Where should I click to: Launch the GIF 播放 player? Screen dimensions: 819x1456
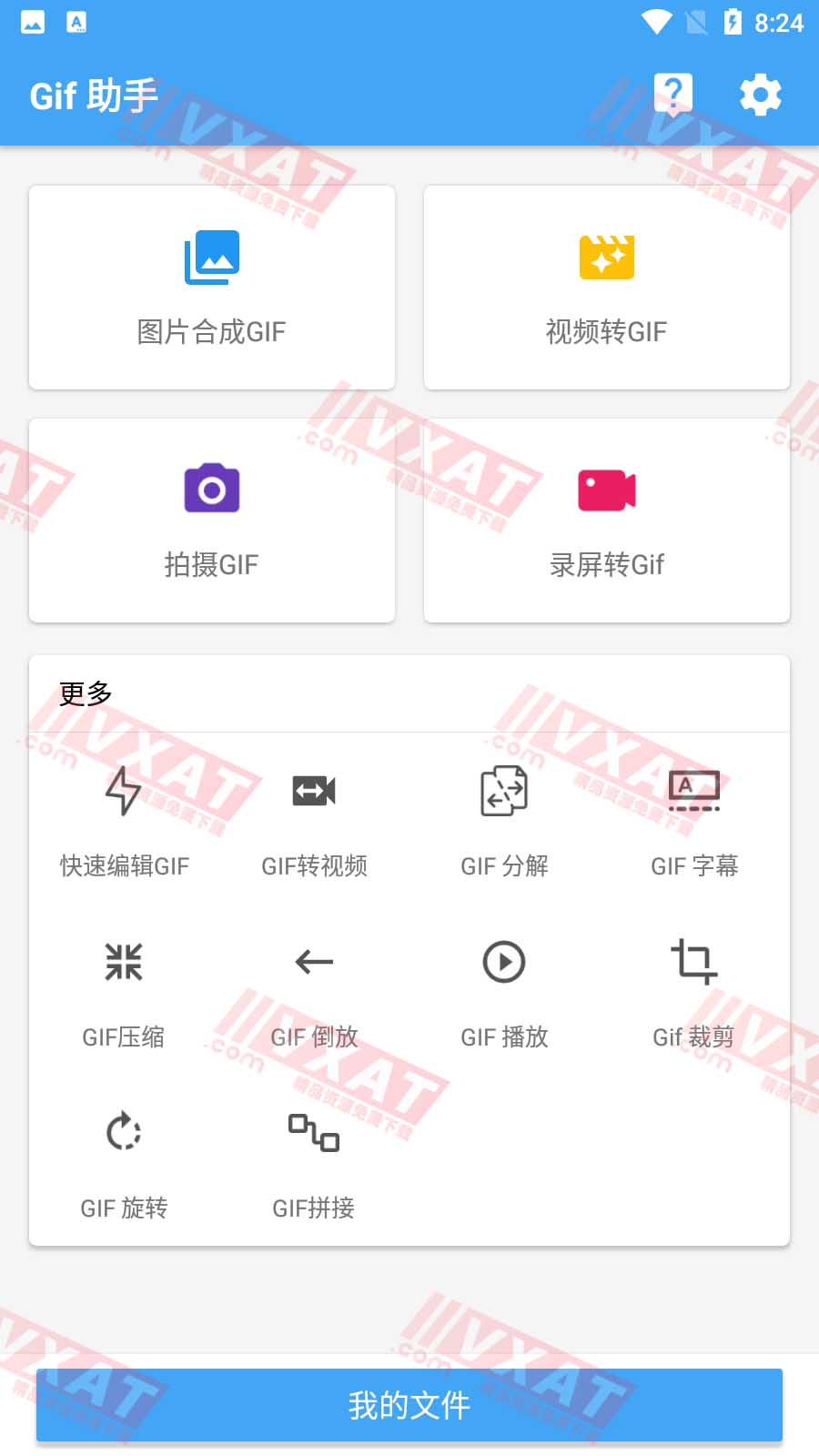point(504,987)
